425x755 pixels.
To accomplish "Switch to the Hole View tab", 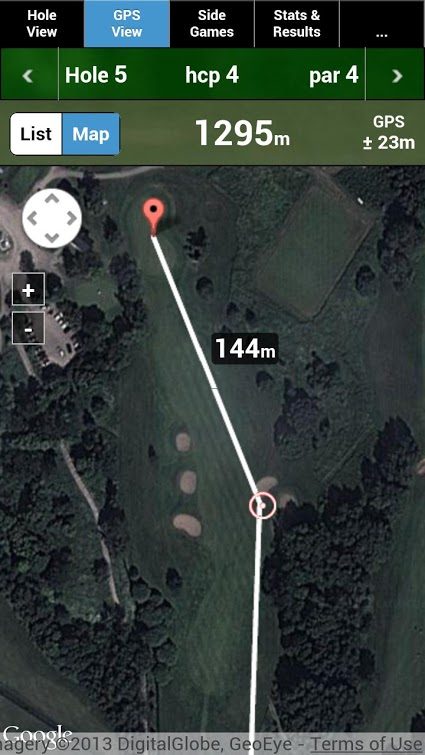I will tap(42, 23).
